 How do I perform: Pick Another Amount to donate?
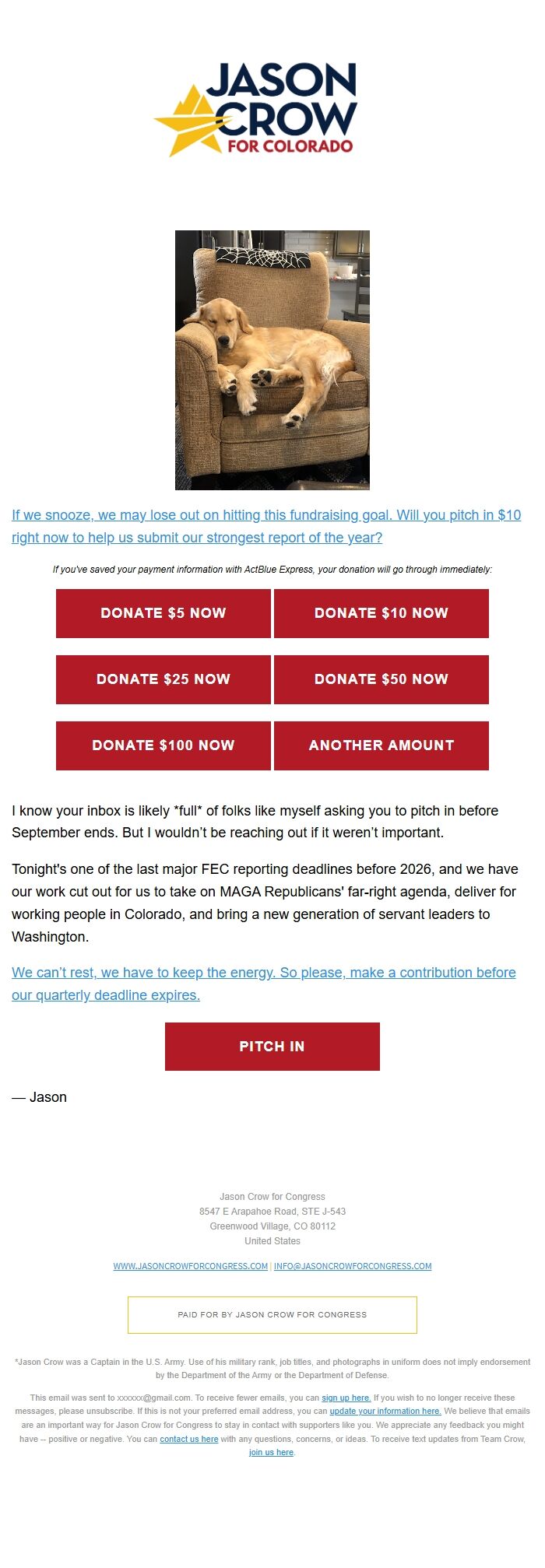[x=381, y=745]
